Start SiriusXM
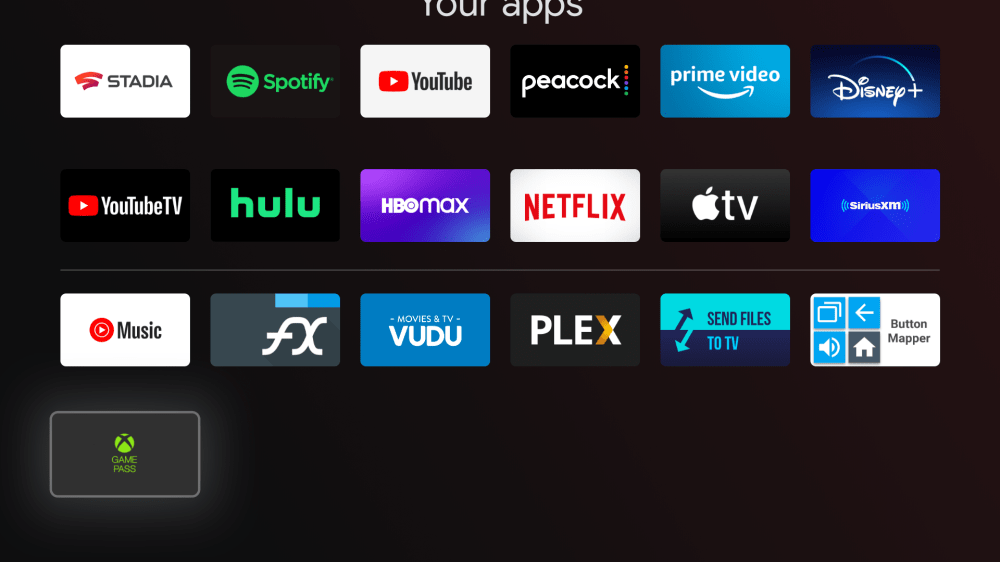 (875, 205)
